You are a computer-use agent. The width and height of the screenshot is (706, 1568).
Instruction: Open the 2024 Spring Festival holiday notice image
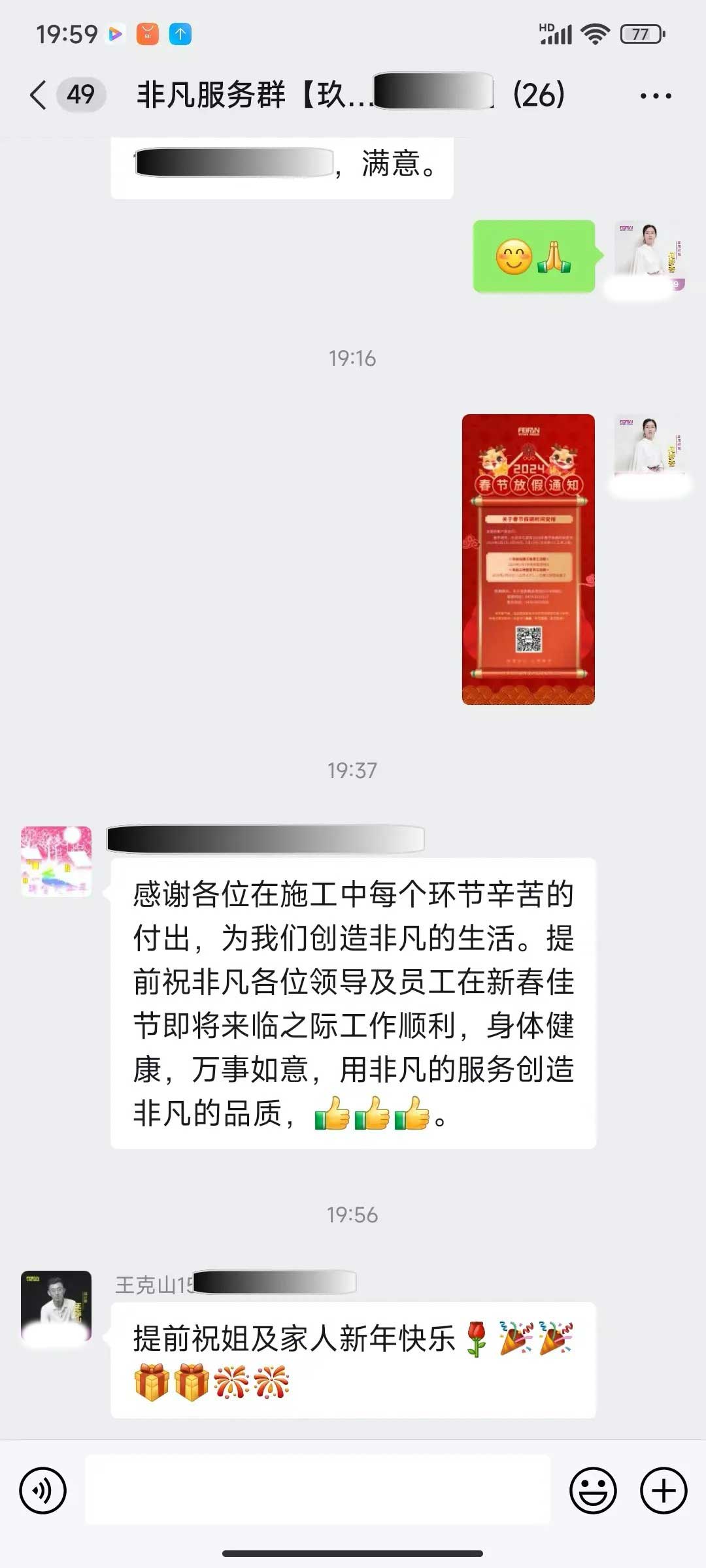528,559
